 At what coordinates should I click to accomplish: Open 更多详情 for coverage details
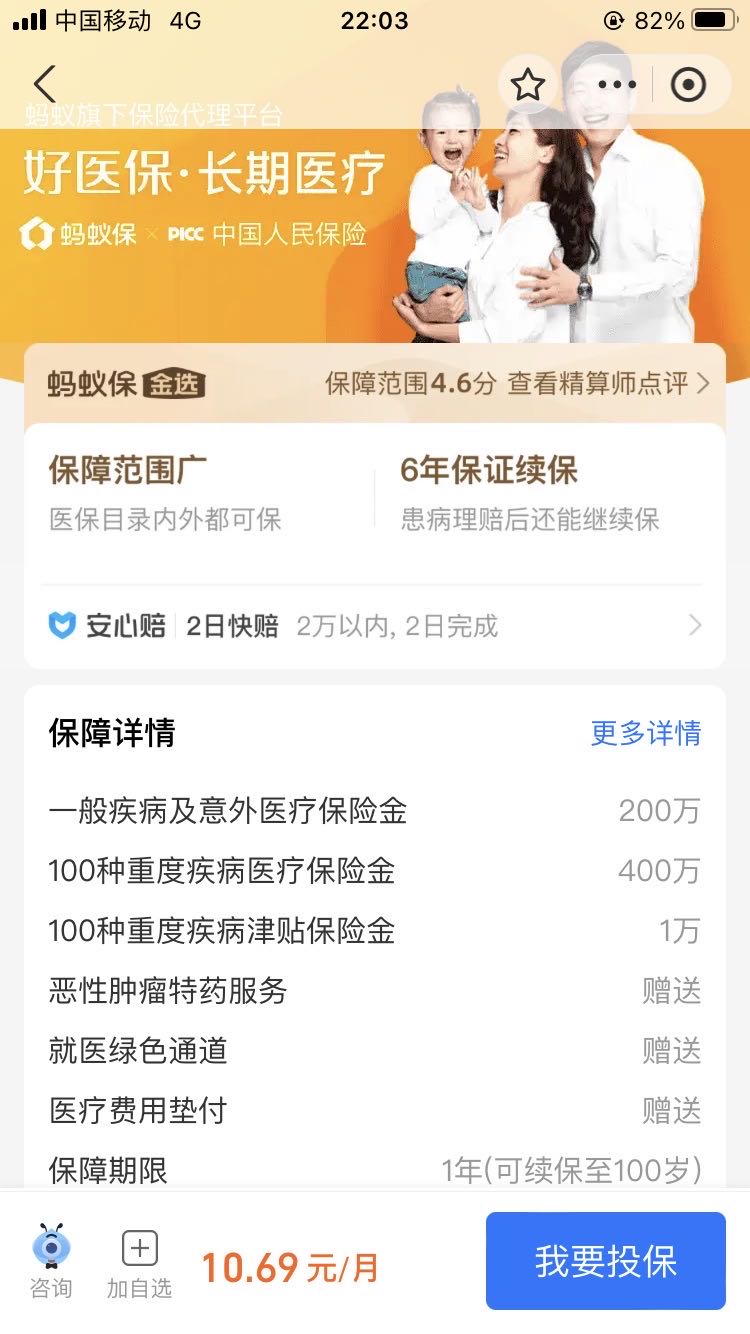tap(645, 733)
